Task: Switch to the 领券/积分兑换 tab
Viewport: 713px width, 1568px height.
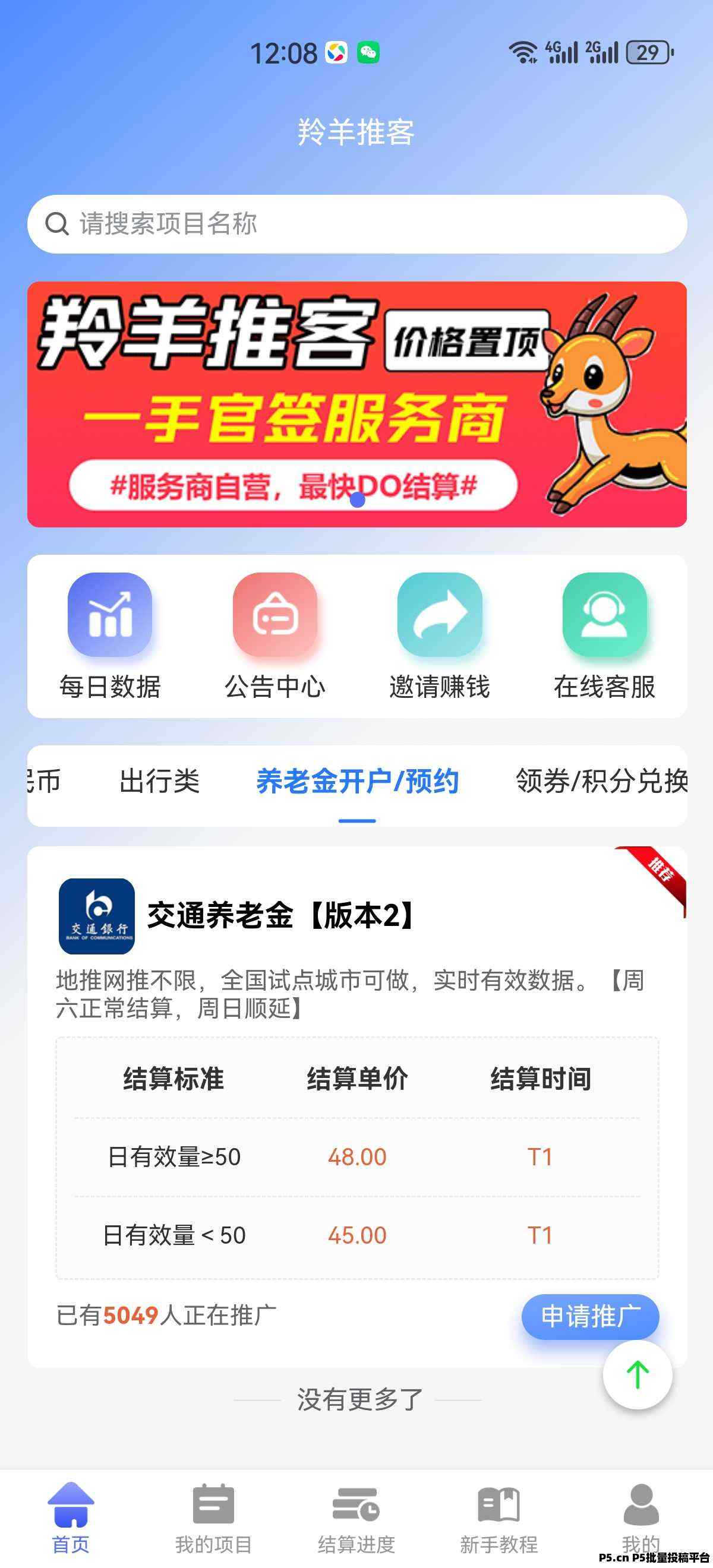Action: tap(601, 782)
